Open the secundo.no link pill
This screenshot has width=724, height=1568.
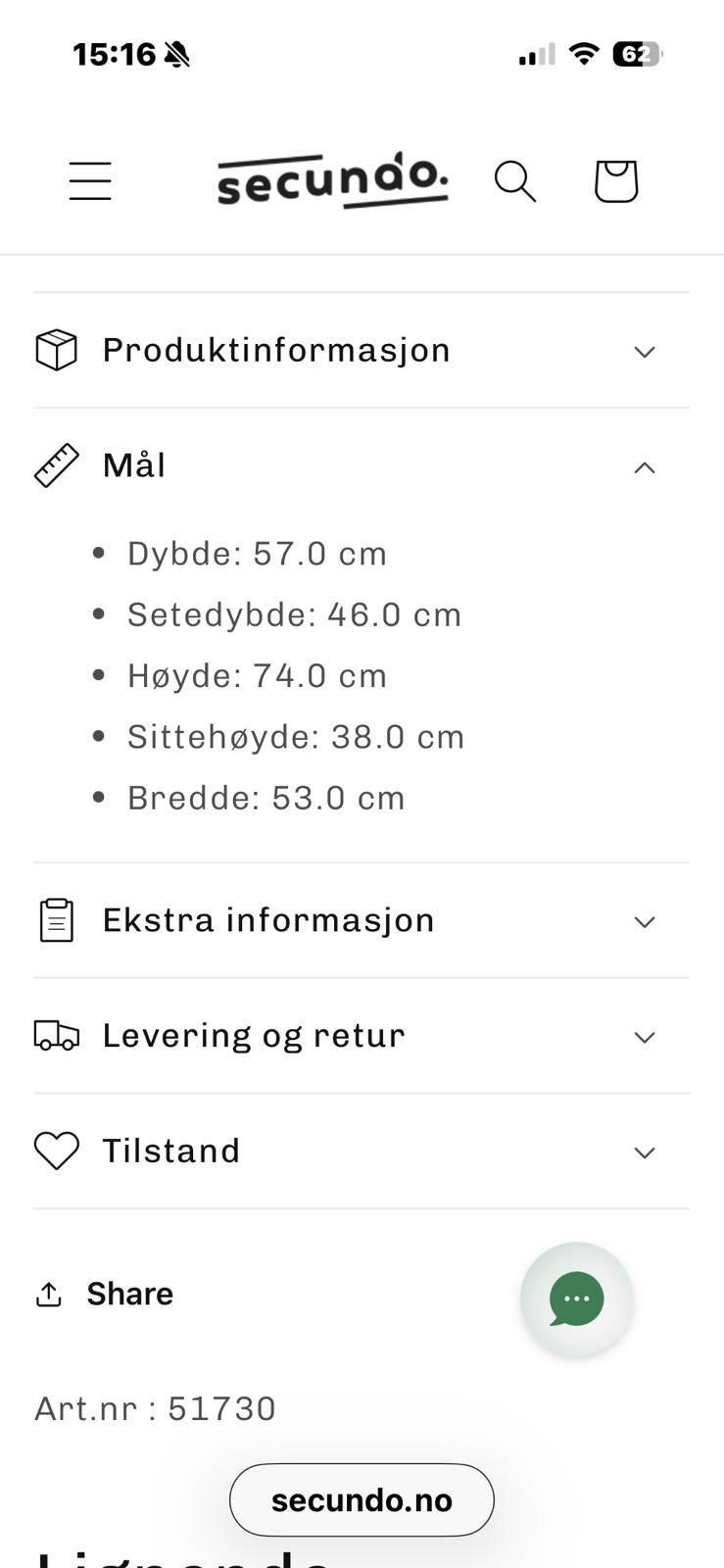coord(362,1499)
